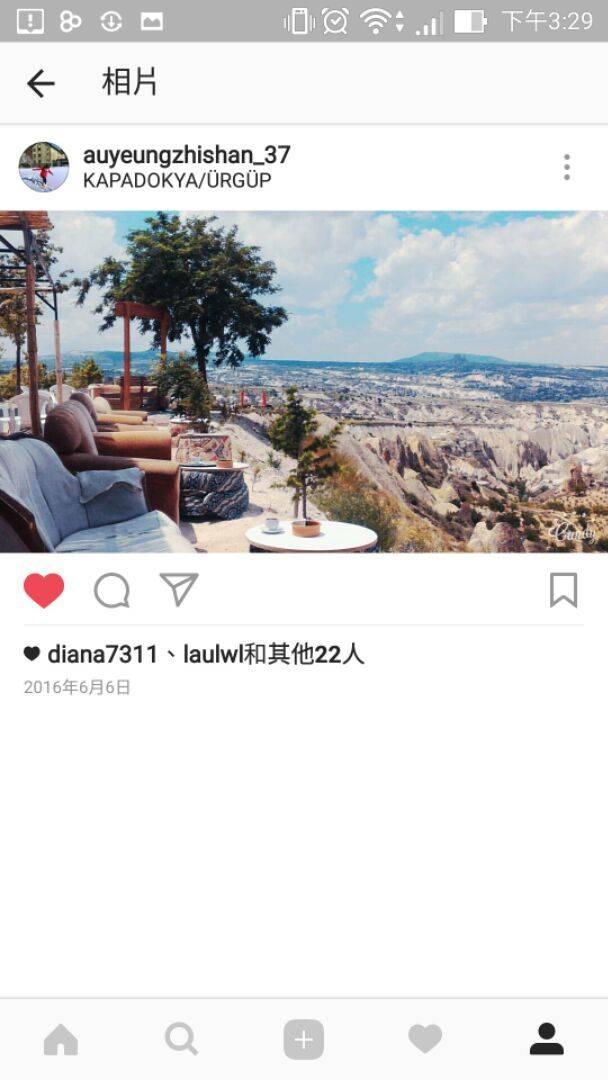608x1080 pixels.
Task: Switch to the Home tab
Action: [x=61, y=1040]
